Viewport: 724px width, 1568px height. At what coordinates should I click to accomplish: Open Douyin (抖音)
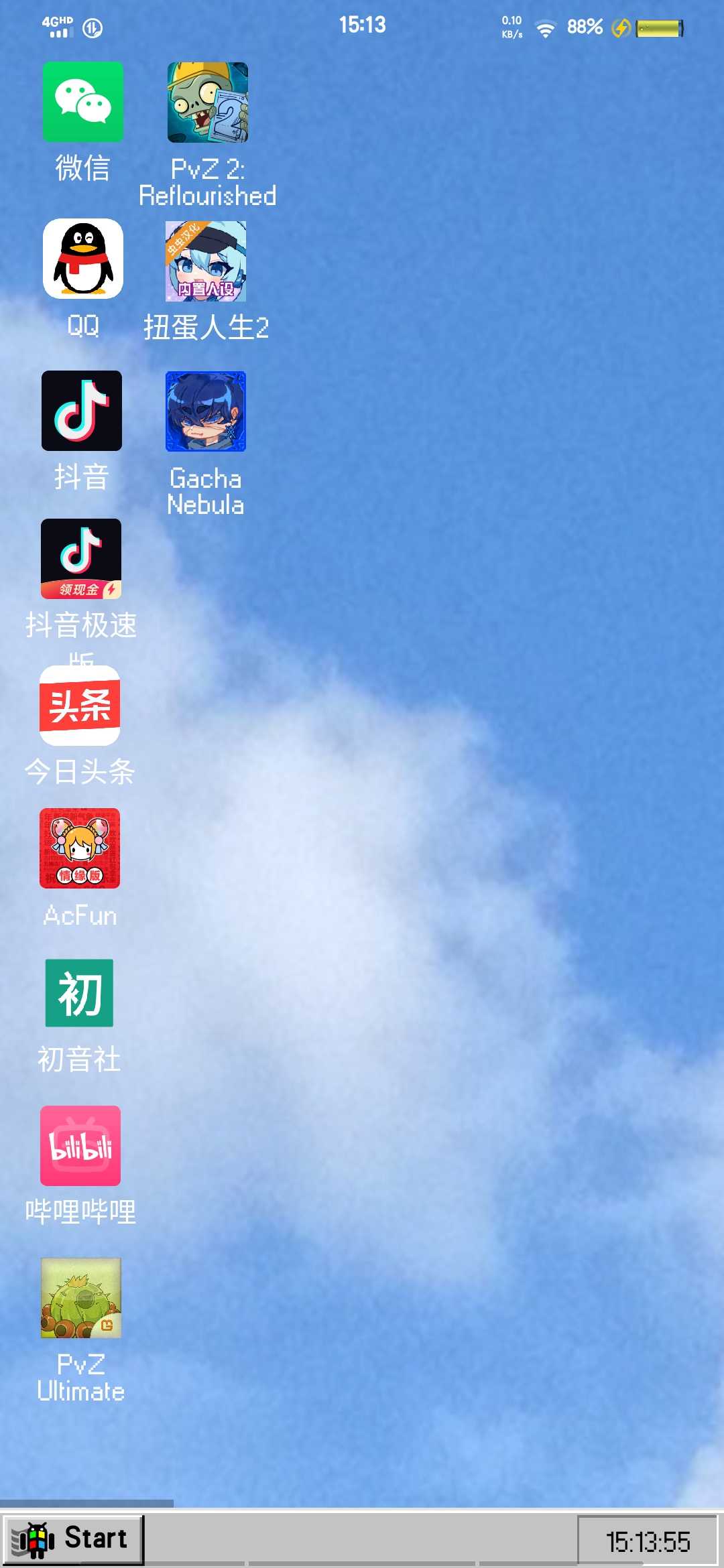coord(82,411)
